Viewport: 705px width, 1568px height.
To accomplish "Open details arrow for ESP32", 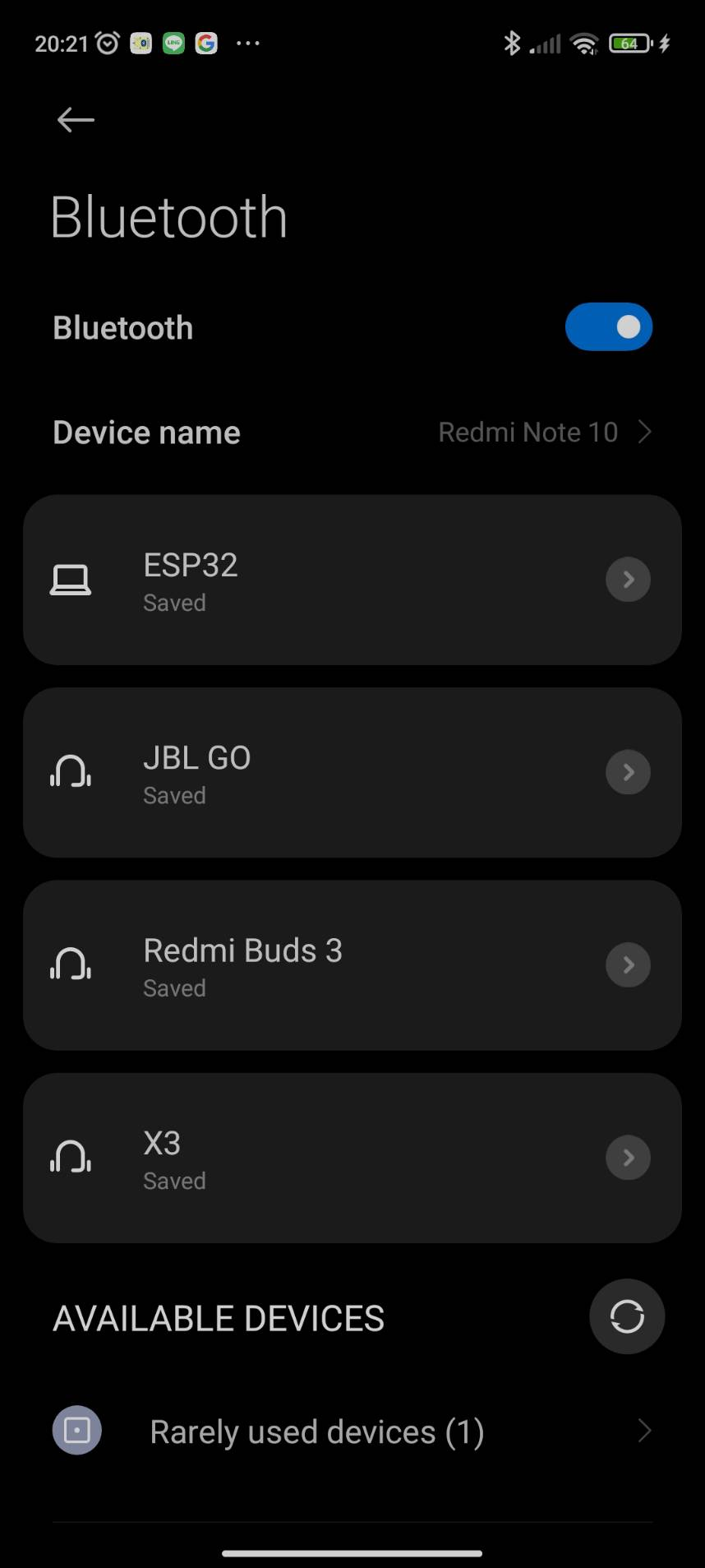I will coord(628,580).
